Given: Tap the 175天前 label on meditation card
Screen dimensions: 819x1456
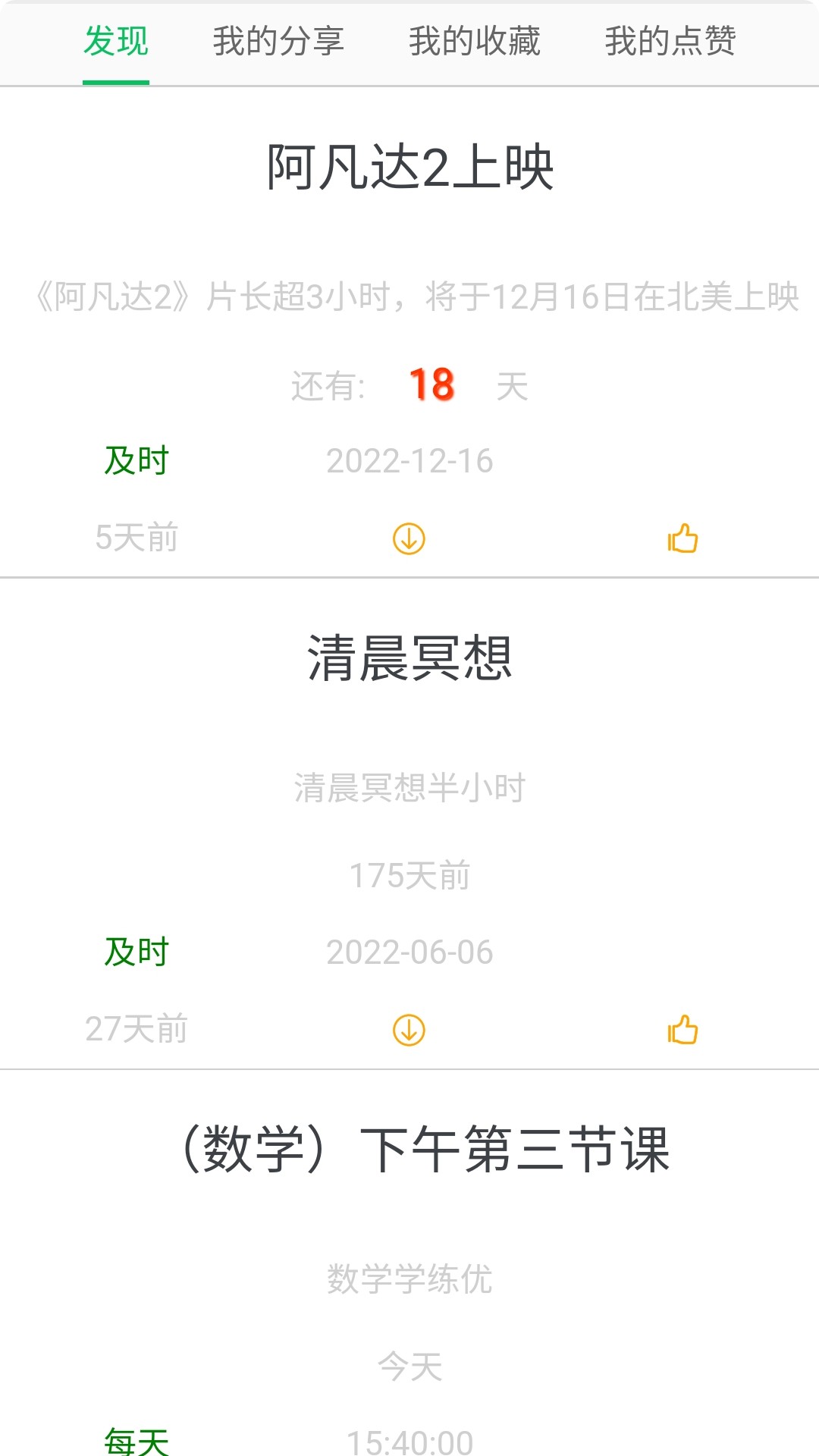Looking at the screenshot, I should tap(409, 874).
